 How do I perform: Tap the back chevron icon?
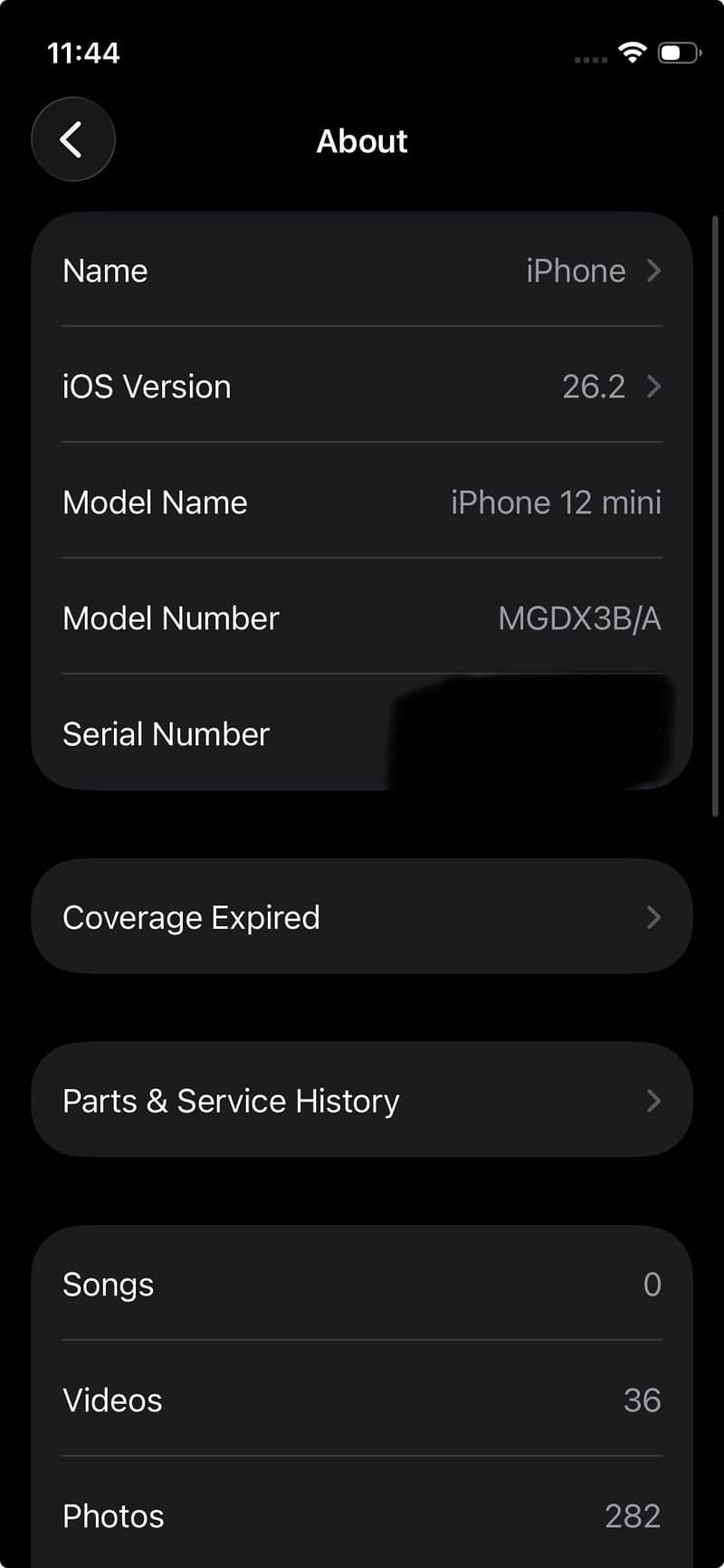tap(72, 139)
